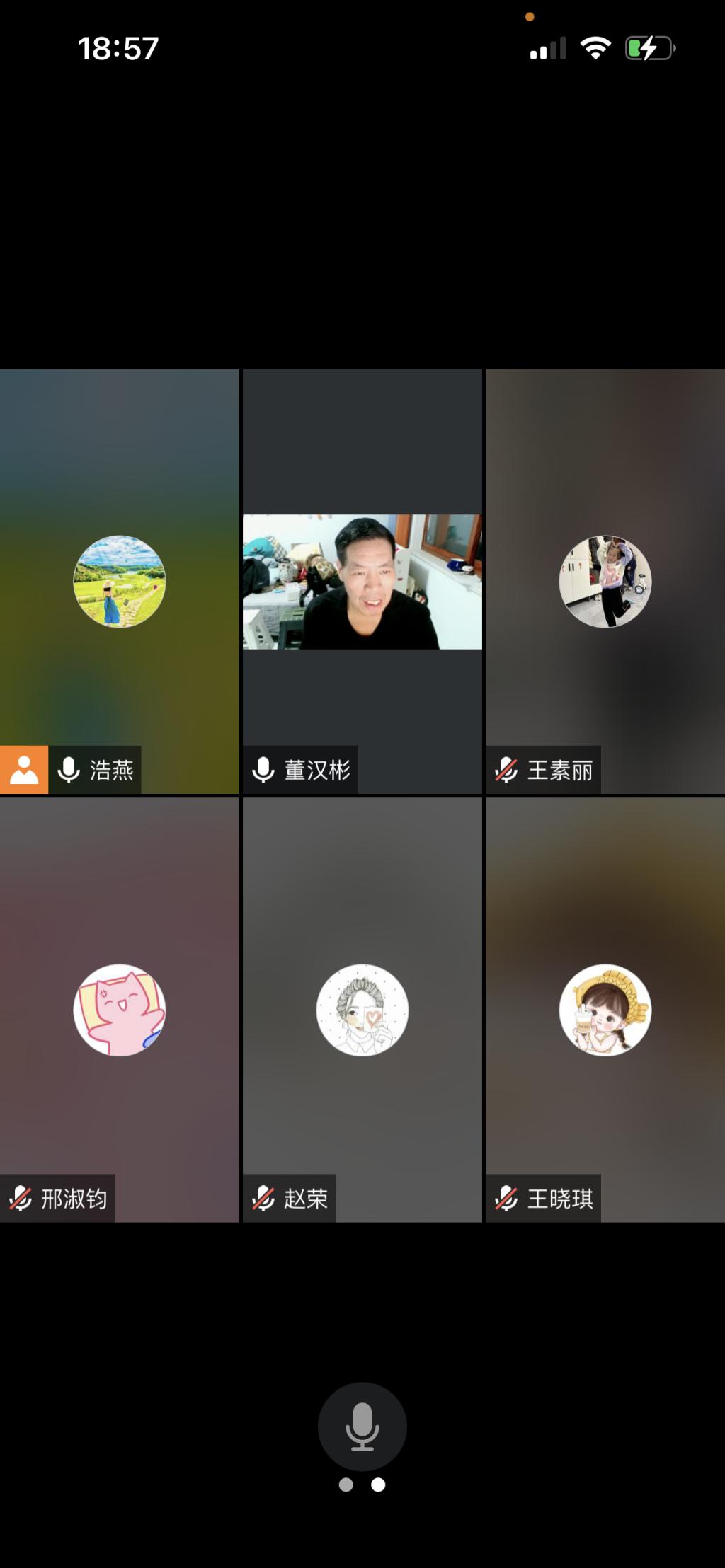Select 王素丽's participant tile

605,581
